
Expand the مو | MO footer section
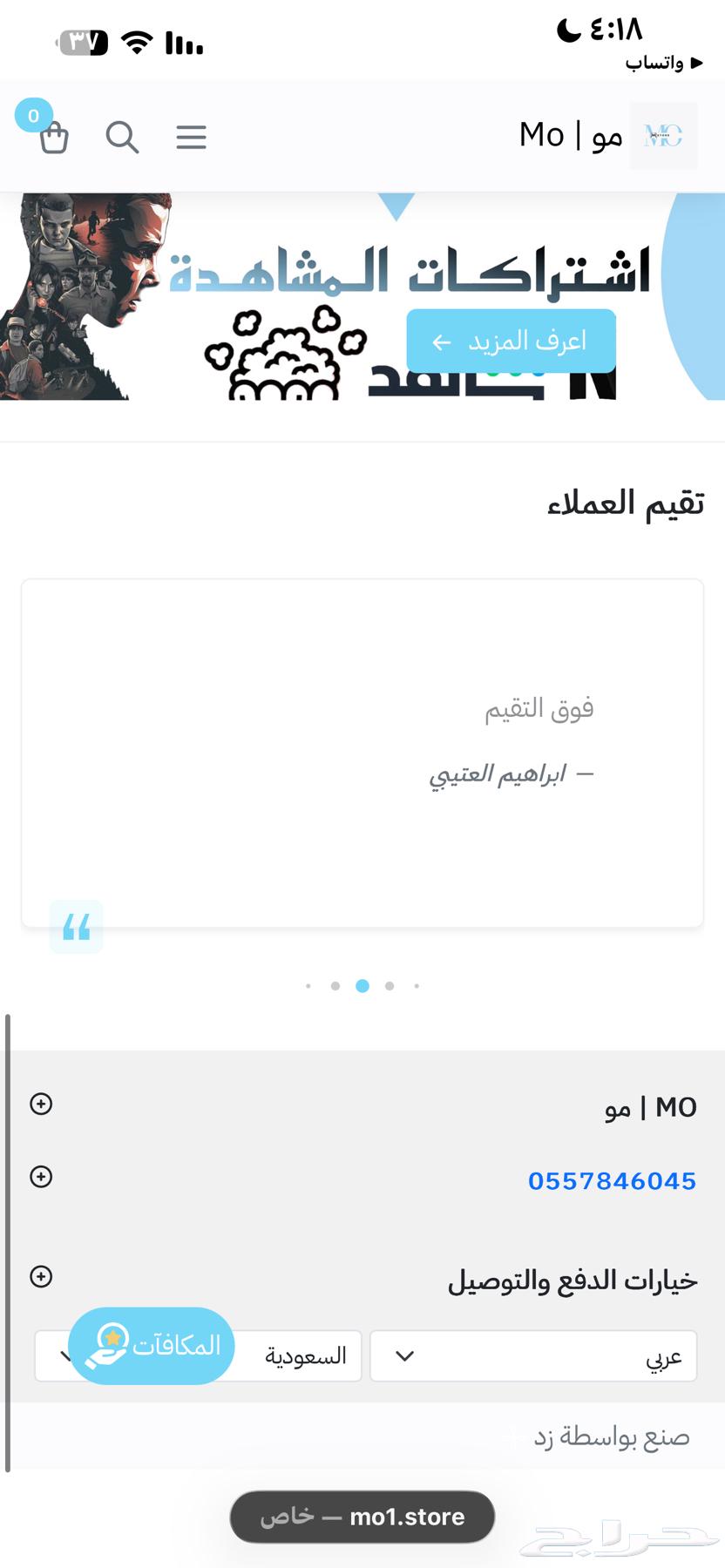[41, 1105]
